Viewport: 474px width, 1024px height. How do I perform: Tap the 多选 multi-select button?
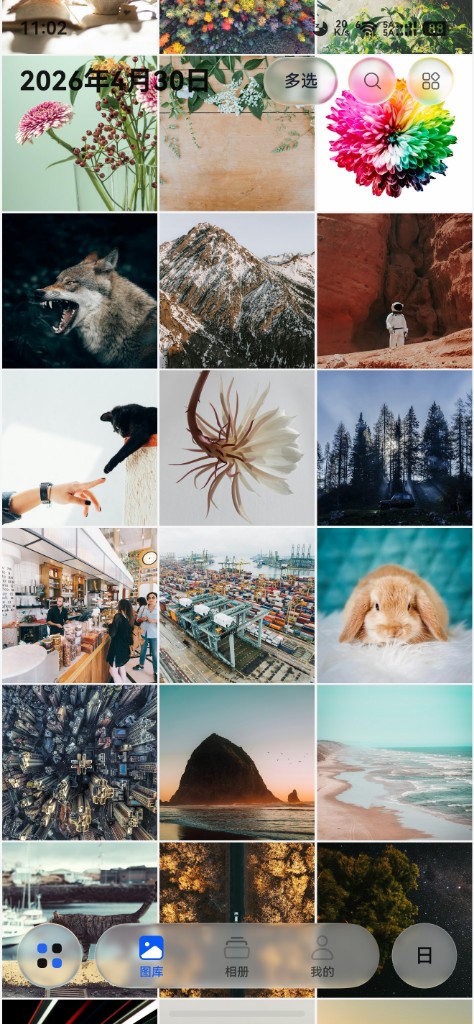[x=300, y=81]
